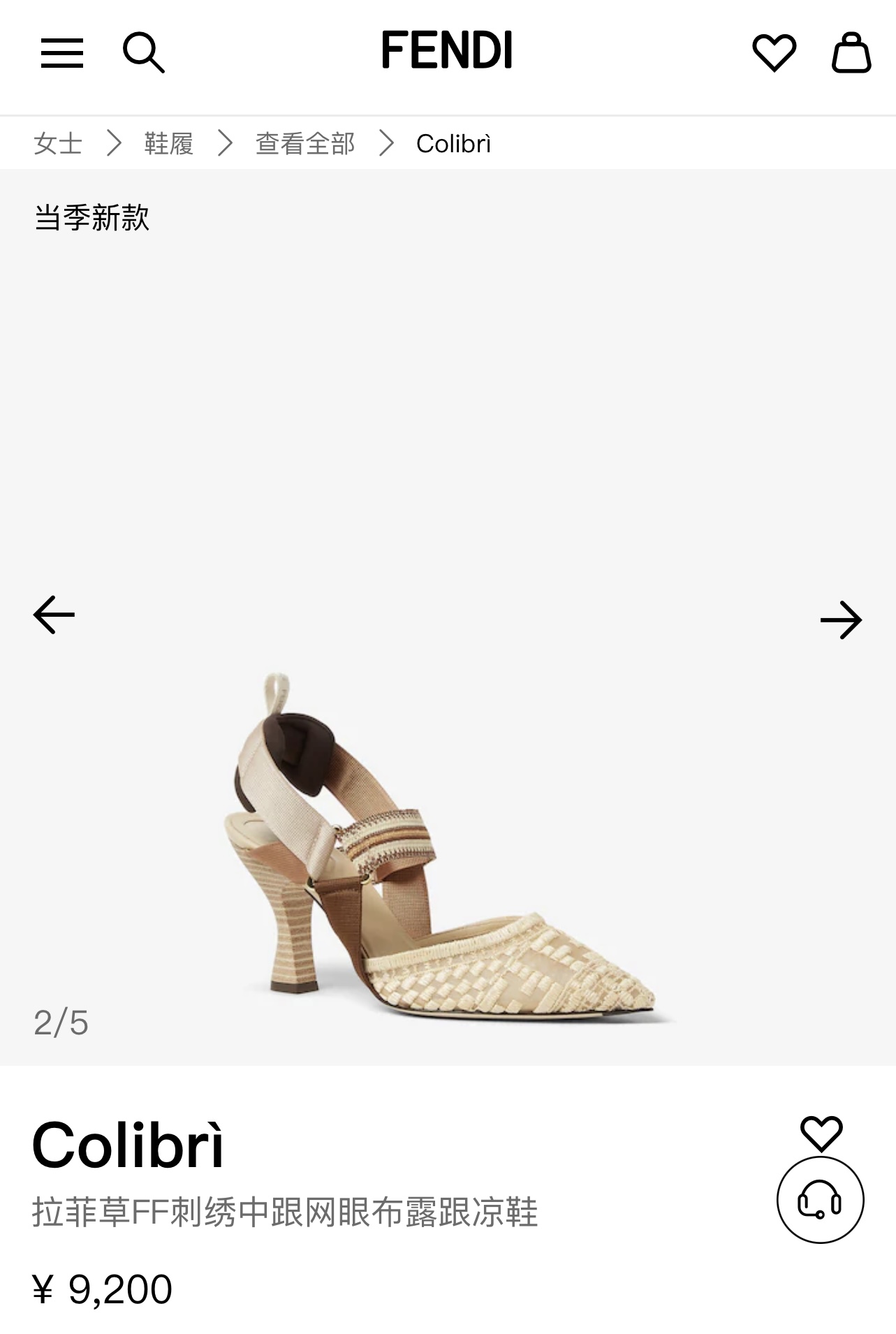Screen dimensions: 896x1334
Task: Open the wishlist heart in header
Action: click(774, 52)
